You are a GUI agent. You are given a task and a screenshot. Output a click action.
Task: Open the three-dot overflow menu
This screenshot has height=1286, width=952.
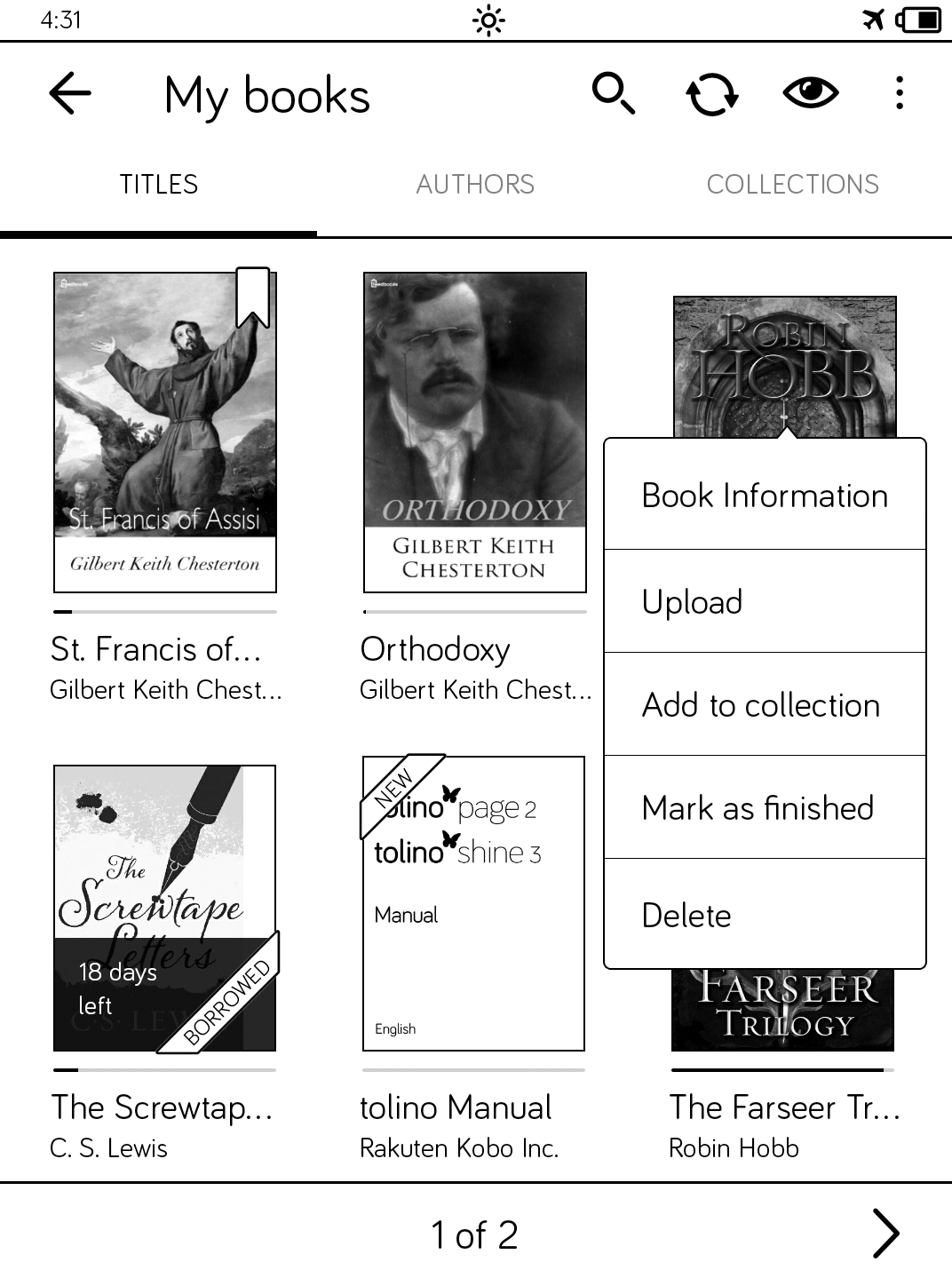(900, 93)
